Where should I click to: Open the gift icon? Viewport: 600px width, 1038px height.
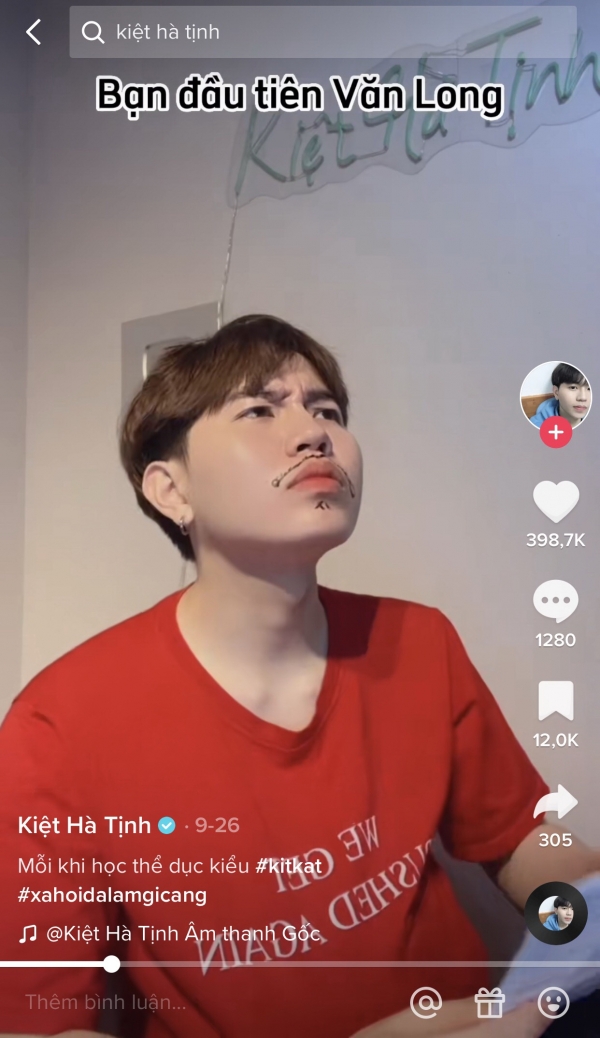click(490, 1002)
